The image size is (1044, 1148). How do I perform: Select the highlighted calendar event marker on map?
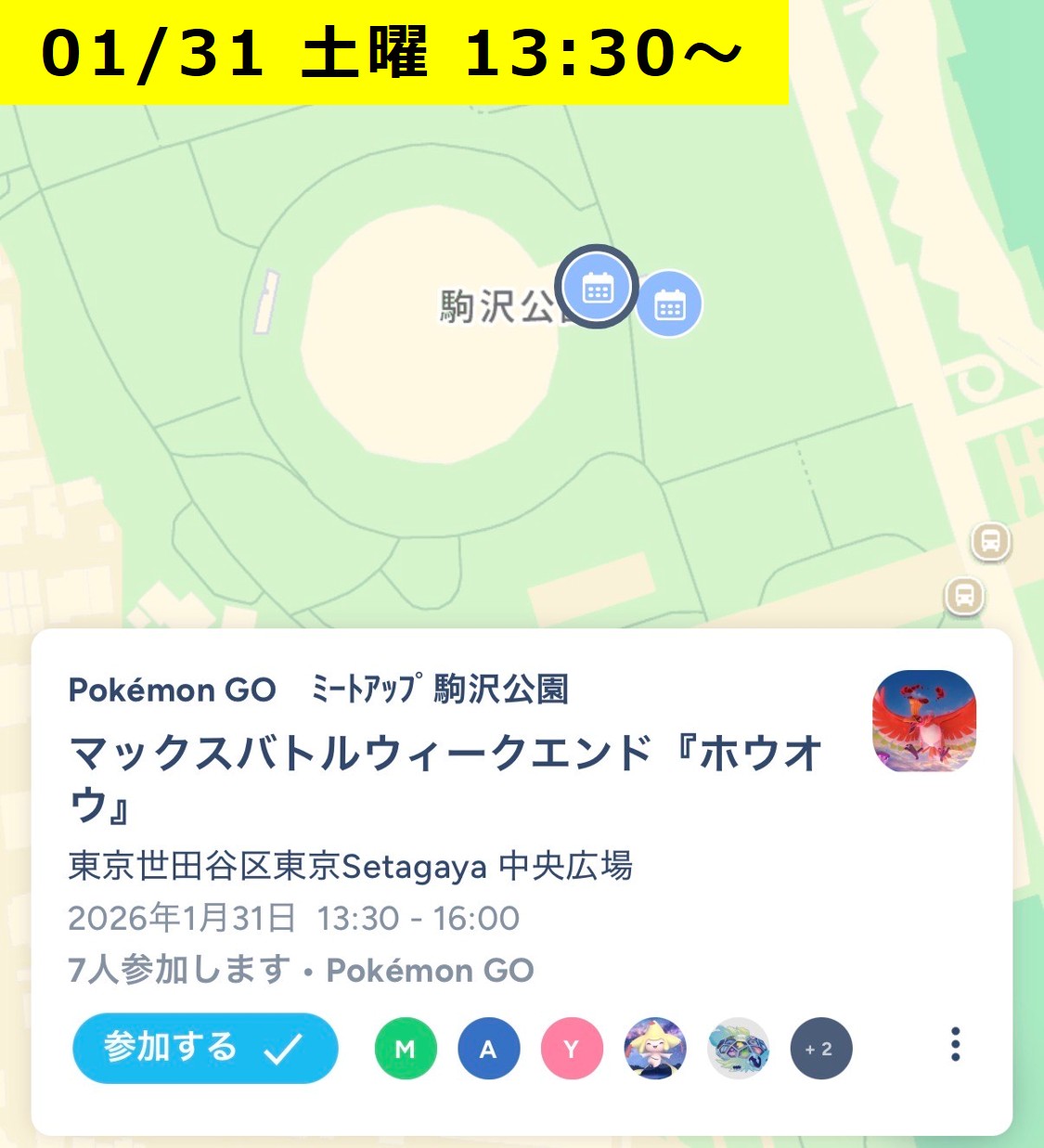(598, 288)
